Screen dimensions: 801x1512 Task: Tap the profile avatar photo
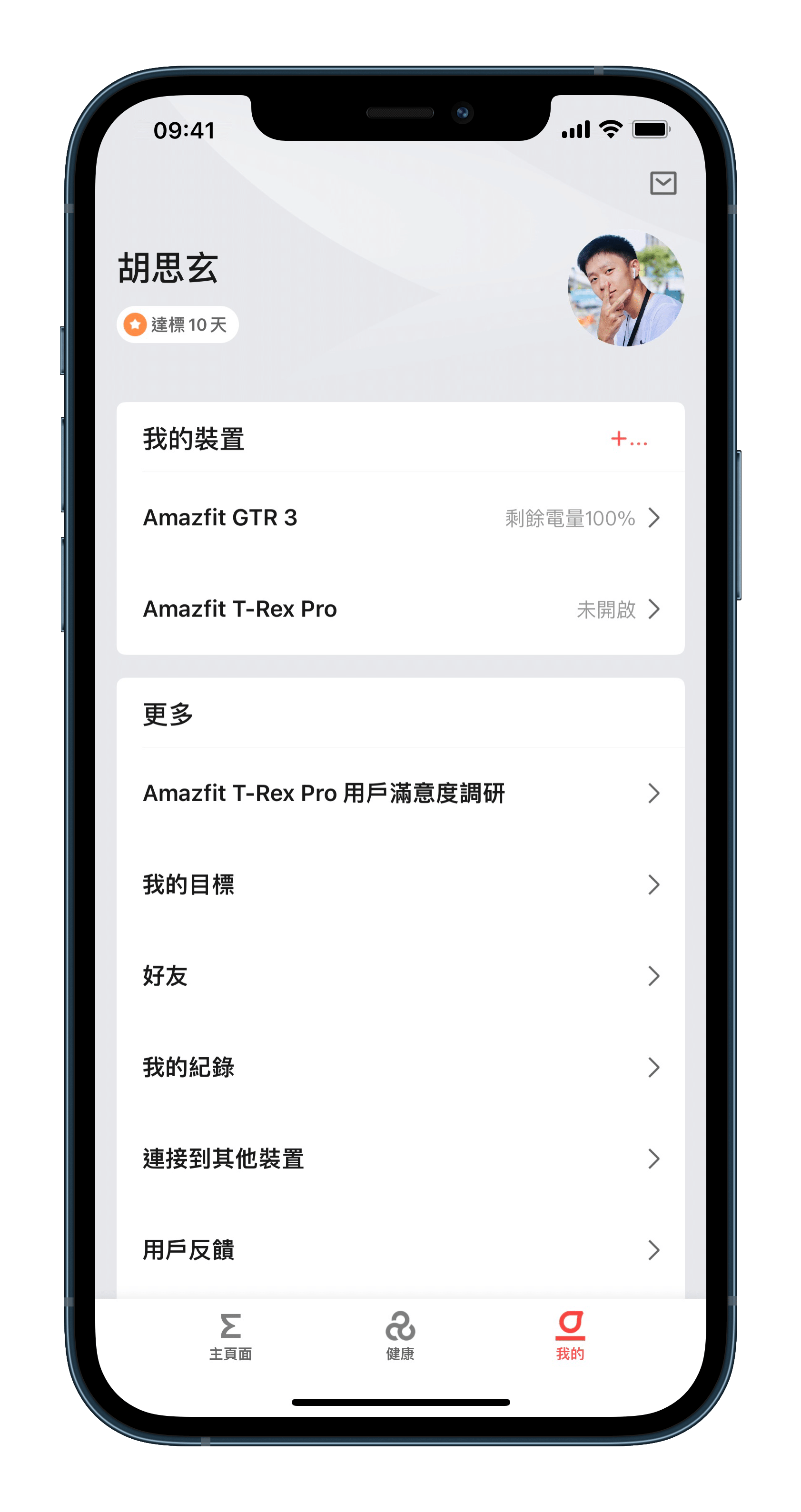coord(626,289)
